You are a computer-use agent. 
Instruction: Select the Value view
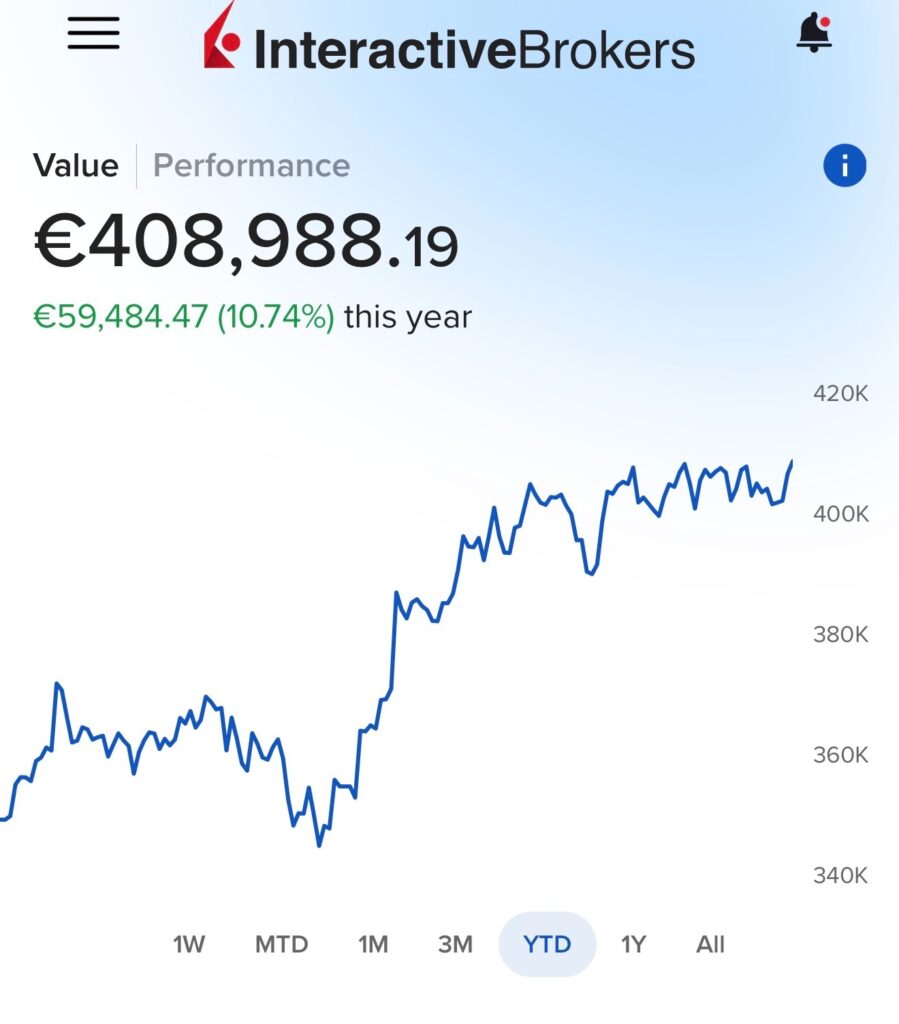76,165
